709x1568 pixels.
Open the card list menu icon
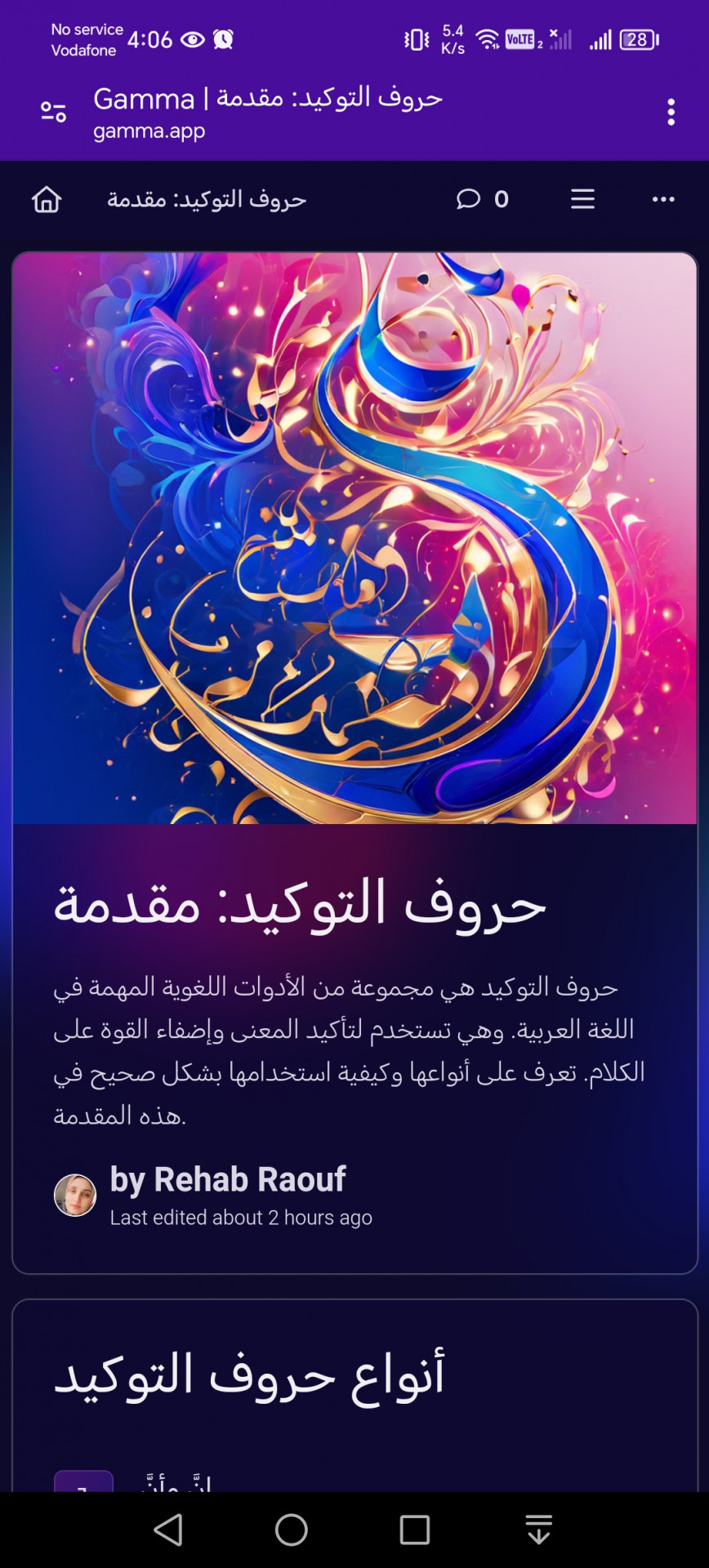pyautogui.click(x=582, y=199)
